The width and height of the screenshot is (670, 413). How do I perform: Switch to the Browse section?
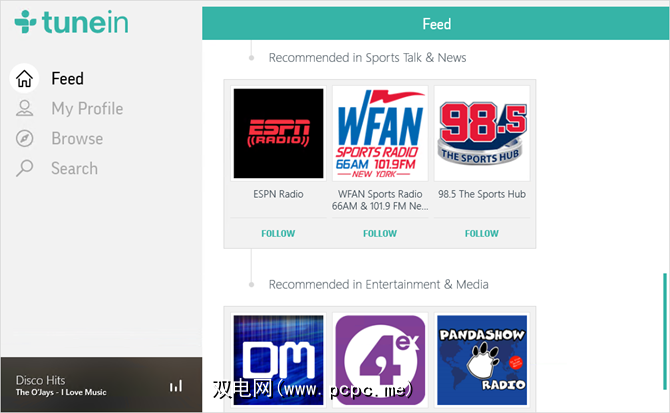click(x=76, y=138)
